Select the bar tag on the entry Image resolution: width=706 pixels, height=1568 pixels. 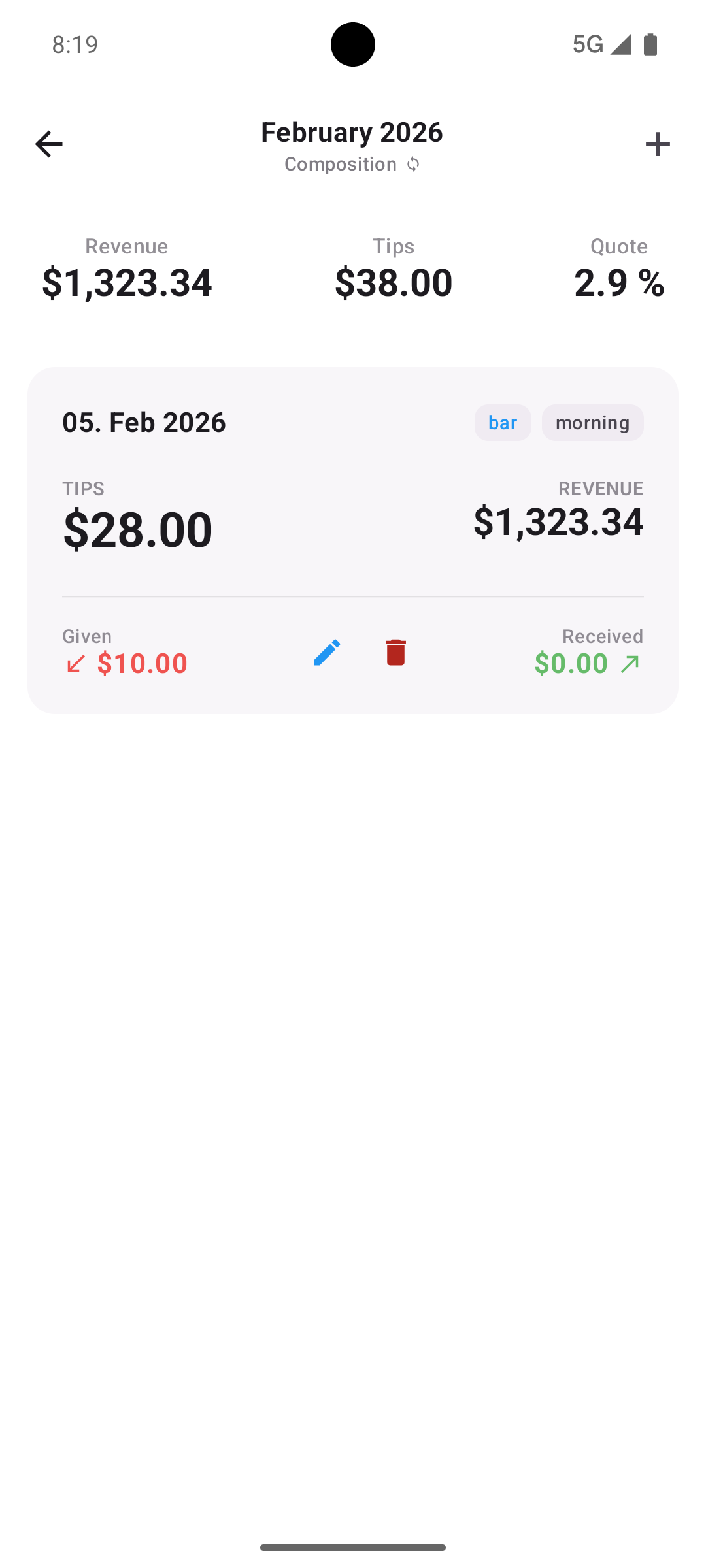502,423
